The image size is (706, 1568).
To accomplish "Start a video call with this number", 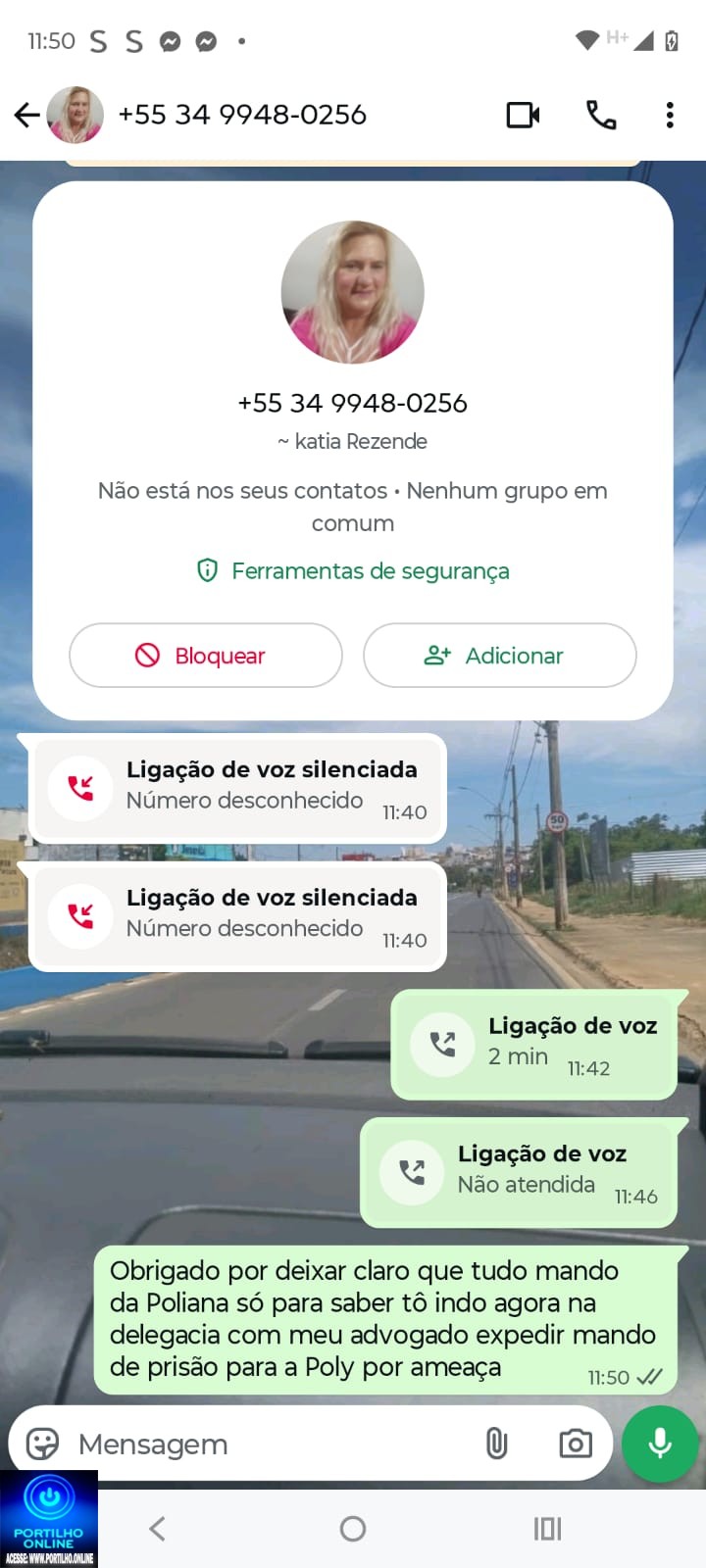I will (x=523, y=116).
